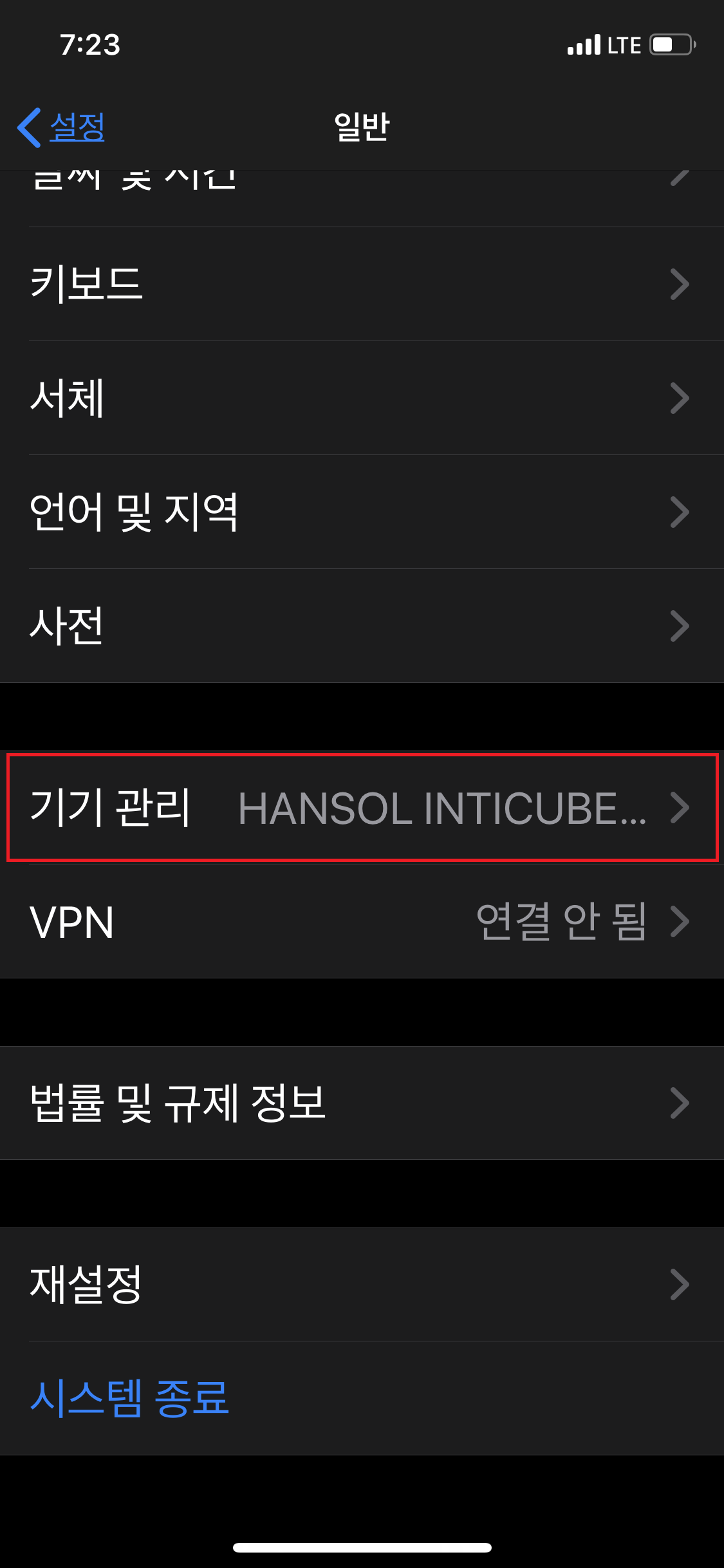Go back to 설정
The image size is (724, 1568).
click(62, 127)
